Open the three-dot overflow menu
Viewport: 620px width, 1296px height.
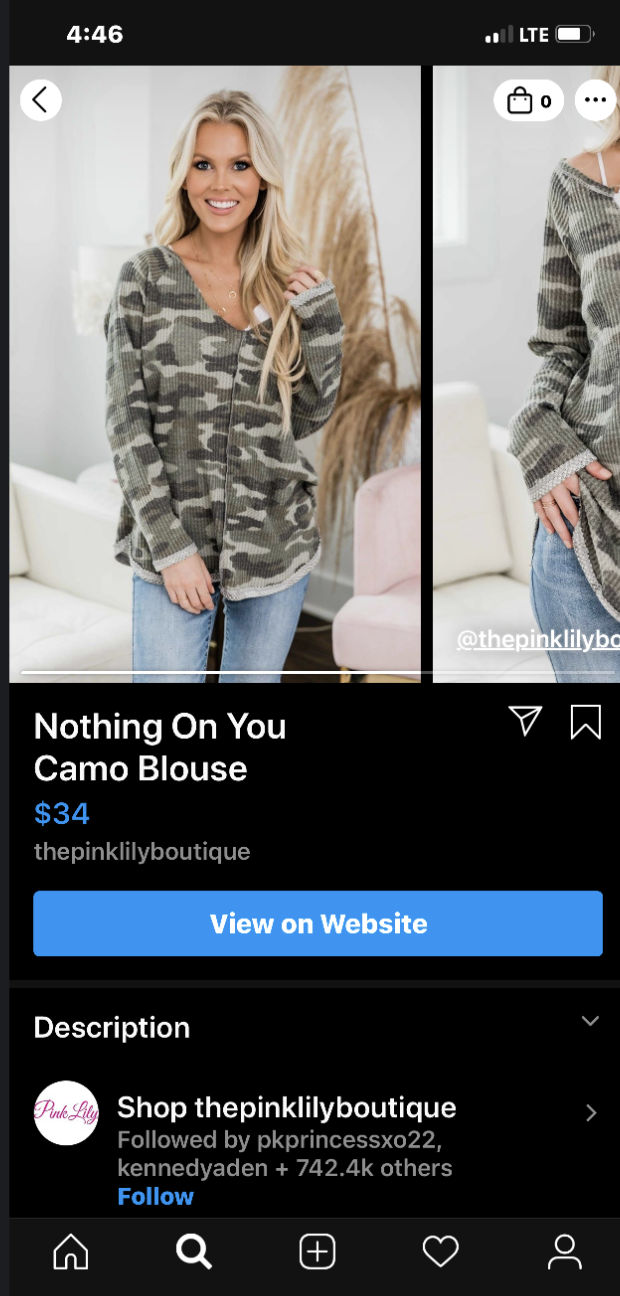click(x=596, y=100)
